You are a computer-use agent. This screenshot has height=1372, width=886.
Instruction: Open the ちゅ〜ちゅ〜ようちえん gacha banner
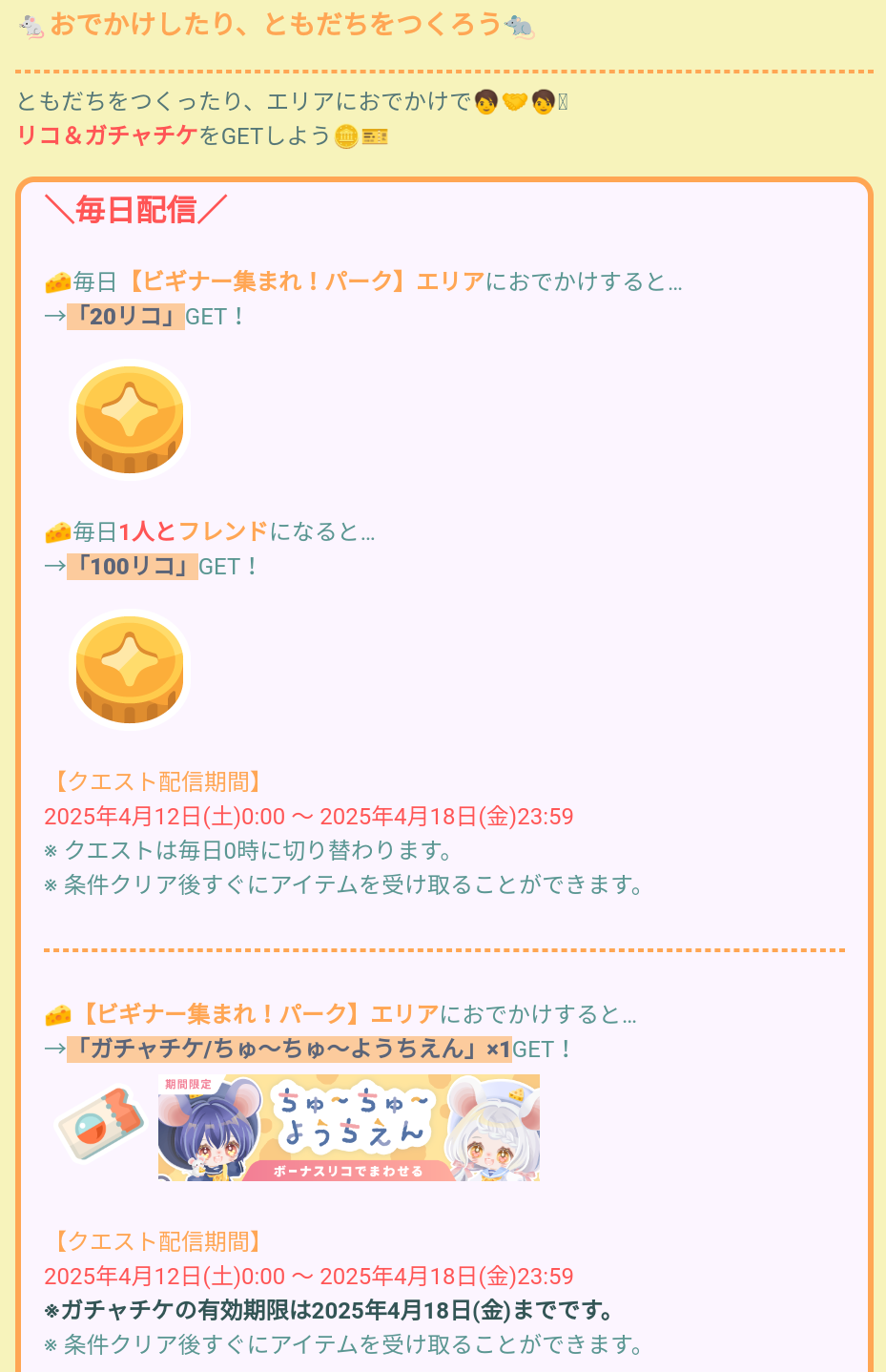pyautogui.click(x=348, y=1128)
